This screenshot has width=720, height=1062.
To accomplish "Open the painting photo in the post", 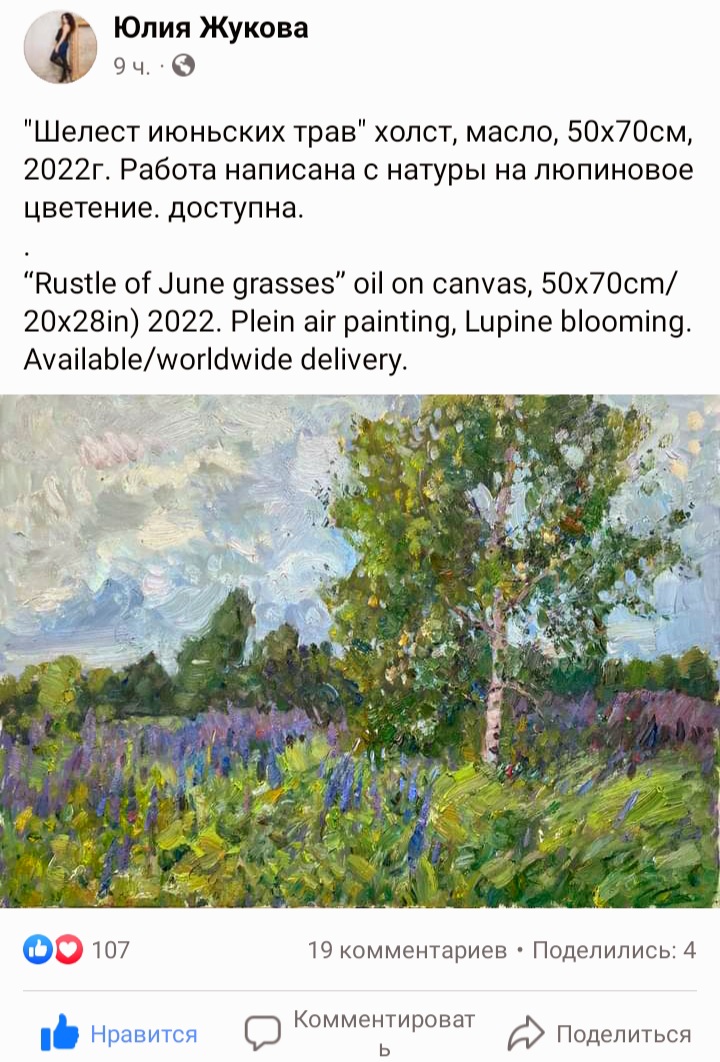I will pos(360,650).
